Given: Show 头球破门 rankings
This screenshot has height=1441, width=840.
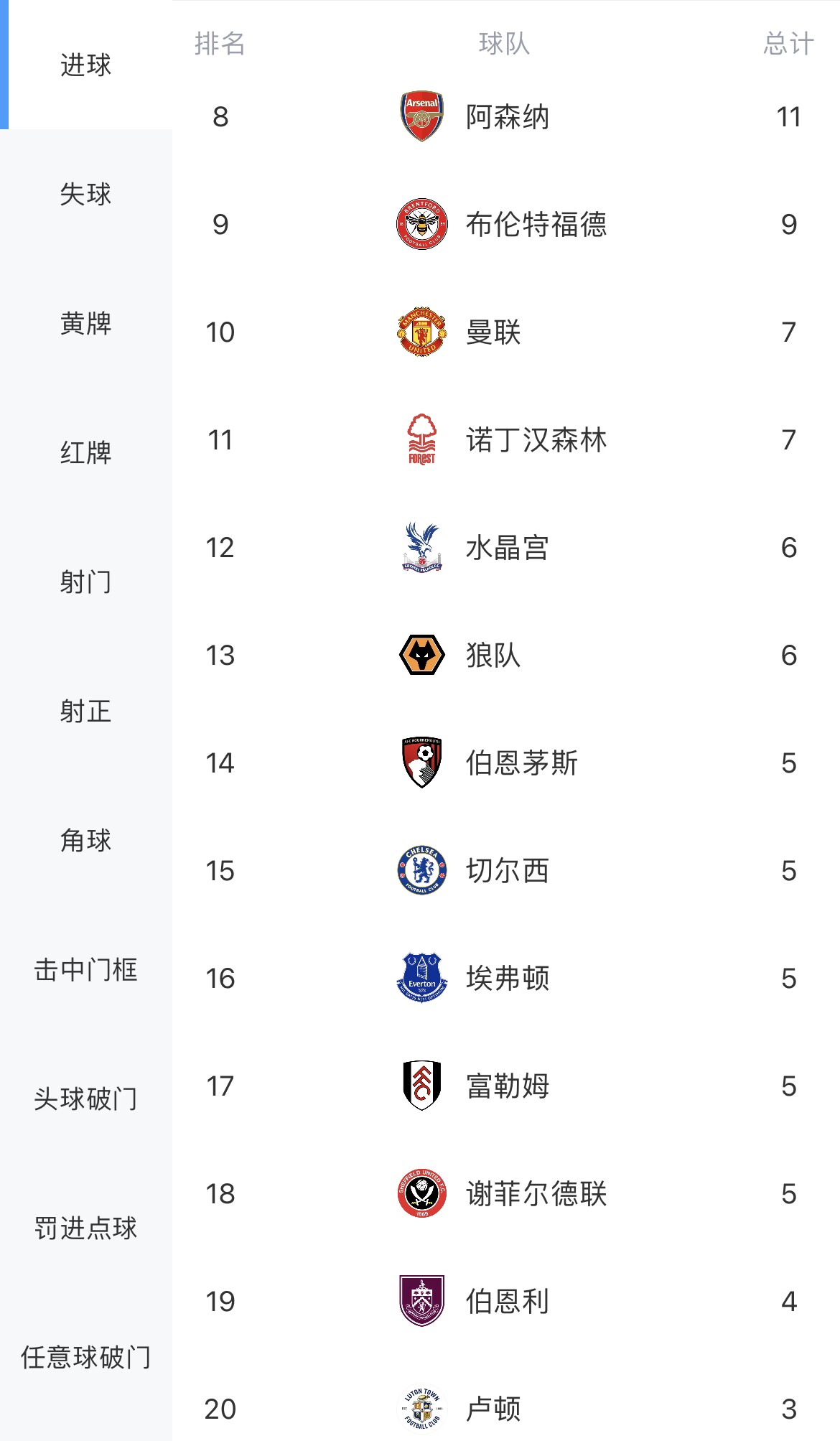Looking at the screenshot, I should (x=86, y=1099).
